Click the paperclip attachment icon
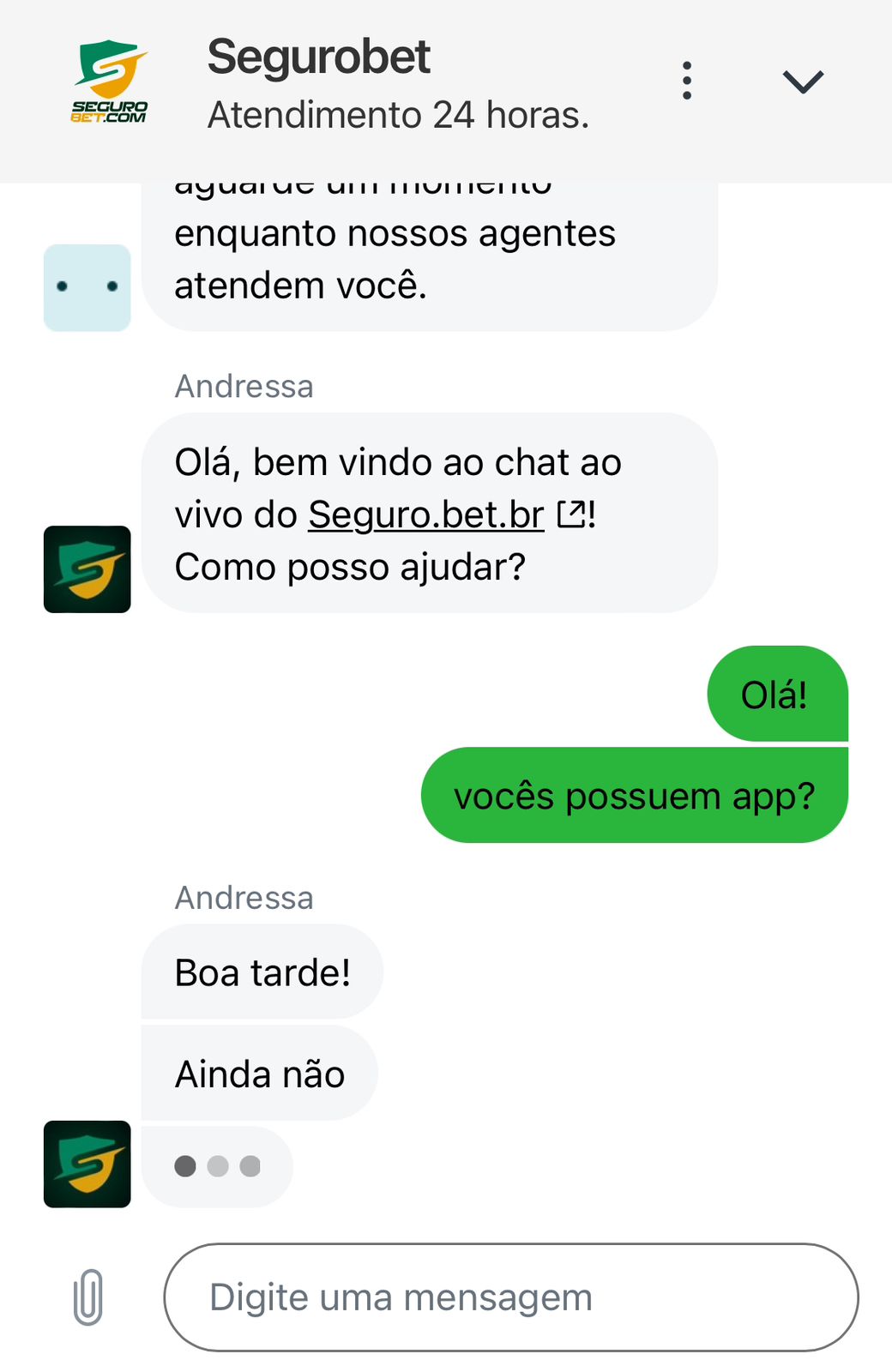Screen dimensions: 892x1372 88,1297
